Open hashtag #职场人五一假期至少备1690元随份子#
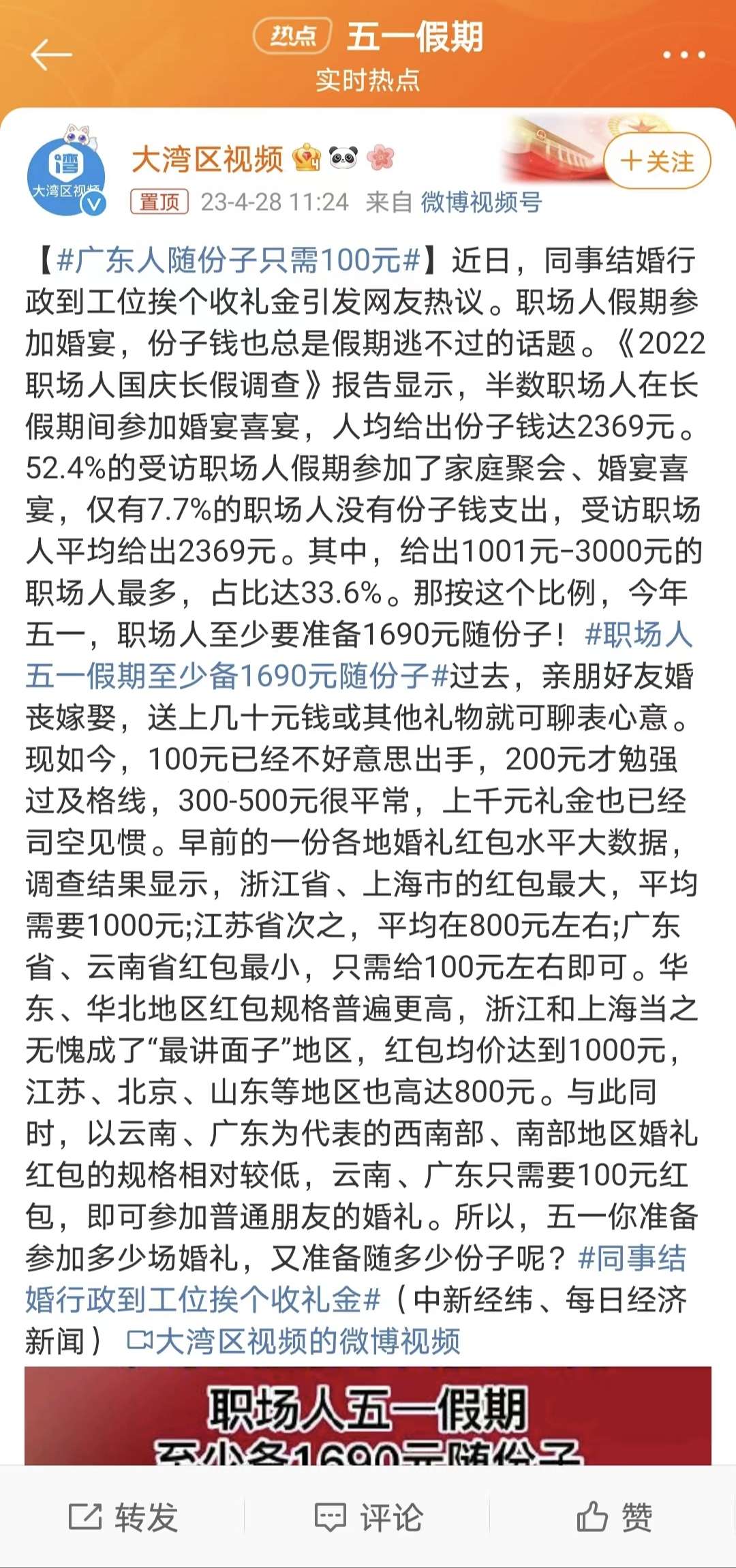Screen dimensions: 736x1568 tap(360, 655)
